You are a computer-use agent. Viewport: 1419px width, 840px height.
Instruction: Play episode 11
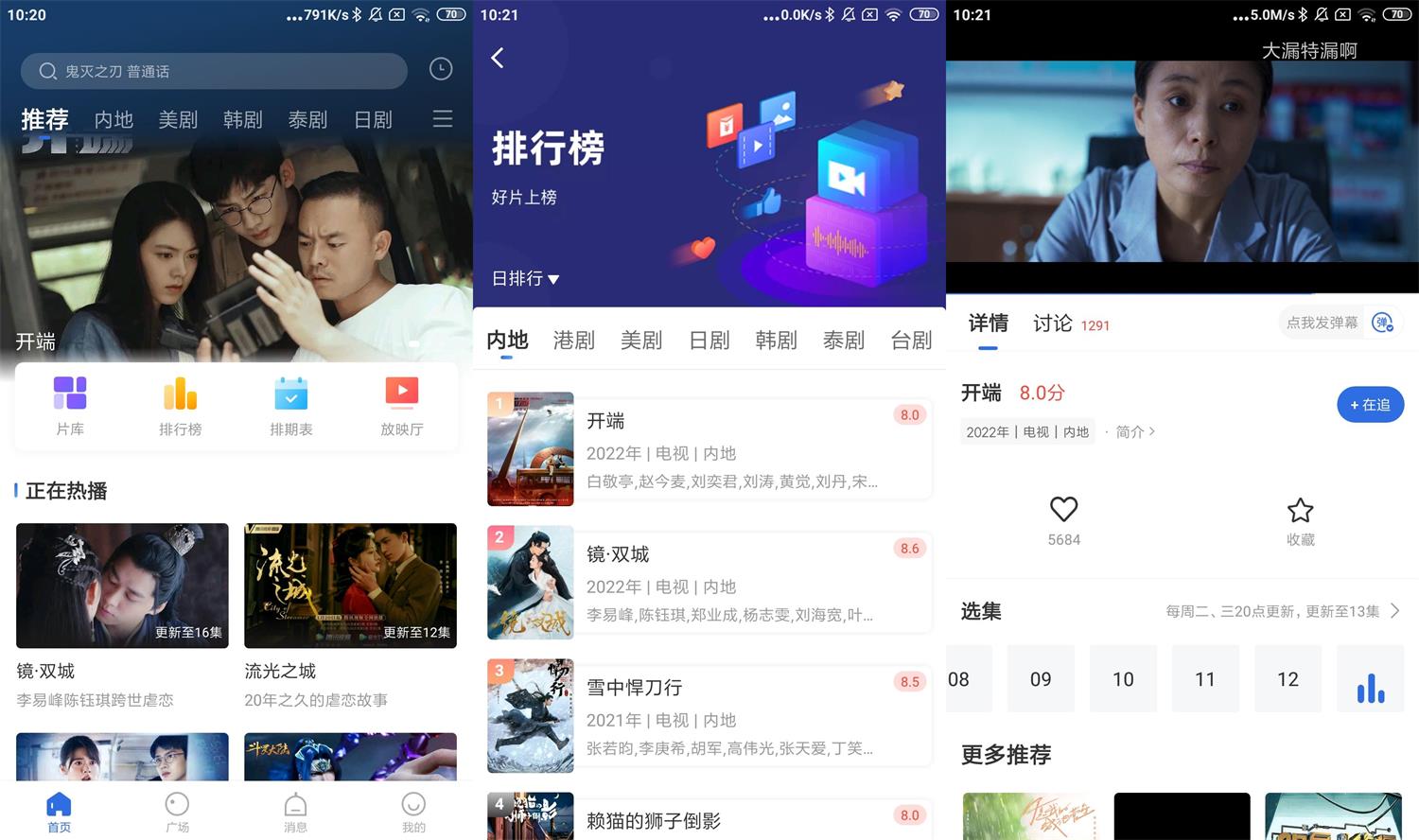click(1205, 679)
